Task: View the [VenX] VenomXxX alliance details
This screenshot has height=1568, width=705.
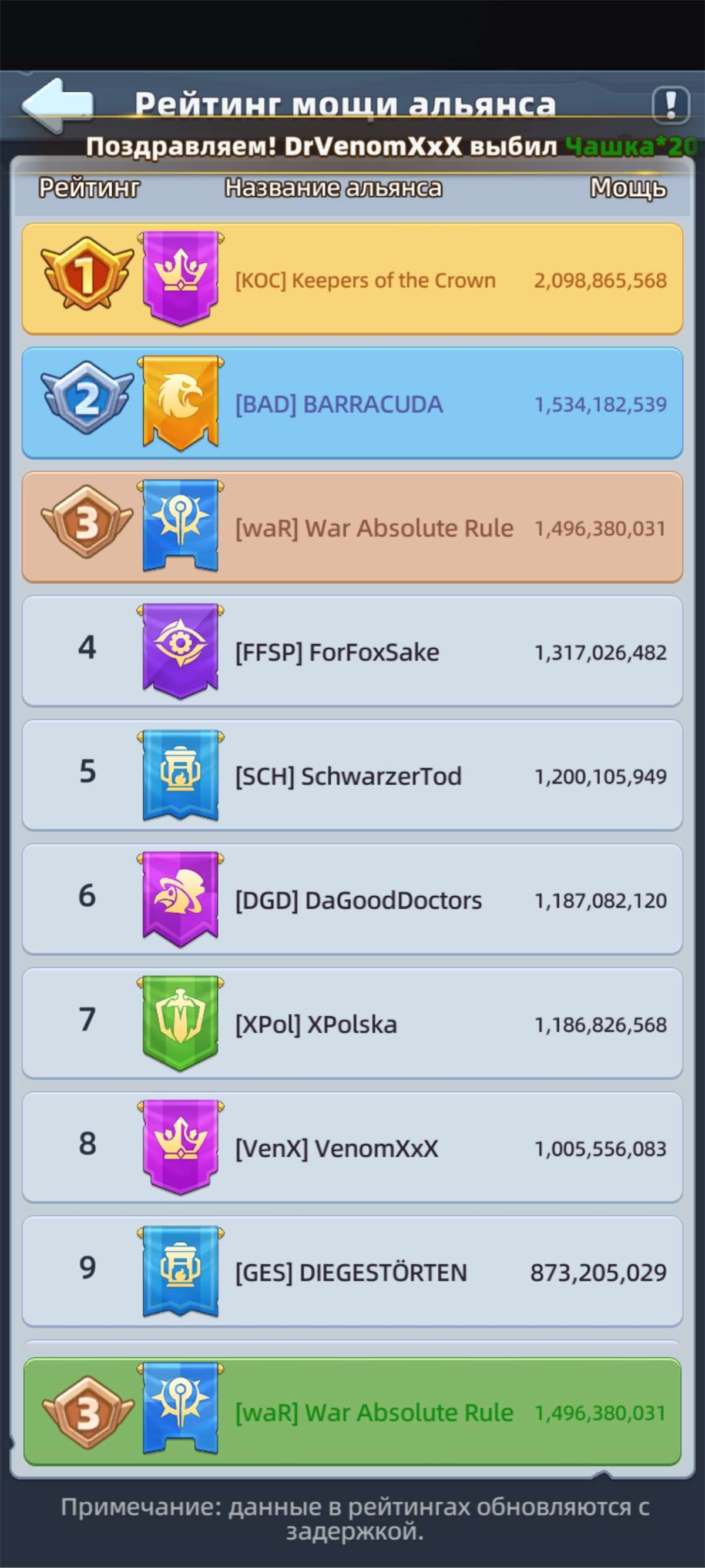Action: [x=352, y=1148]
